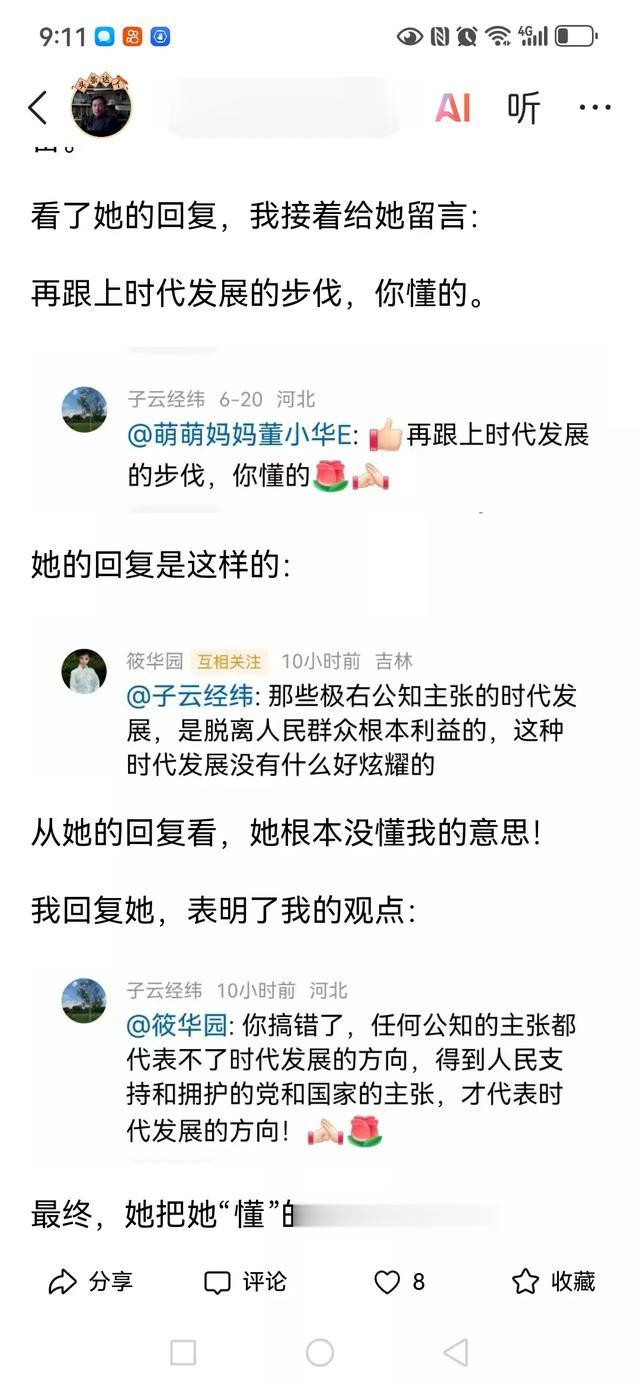
Task: Listen to the article with 听
Action: 524,107
